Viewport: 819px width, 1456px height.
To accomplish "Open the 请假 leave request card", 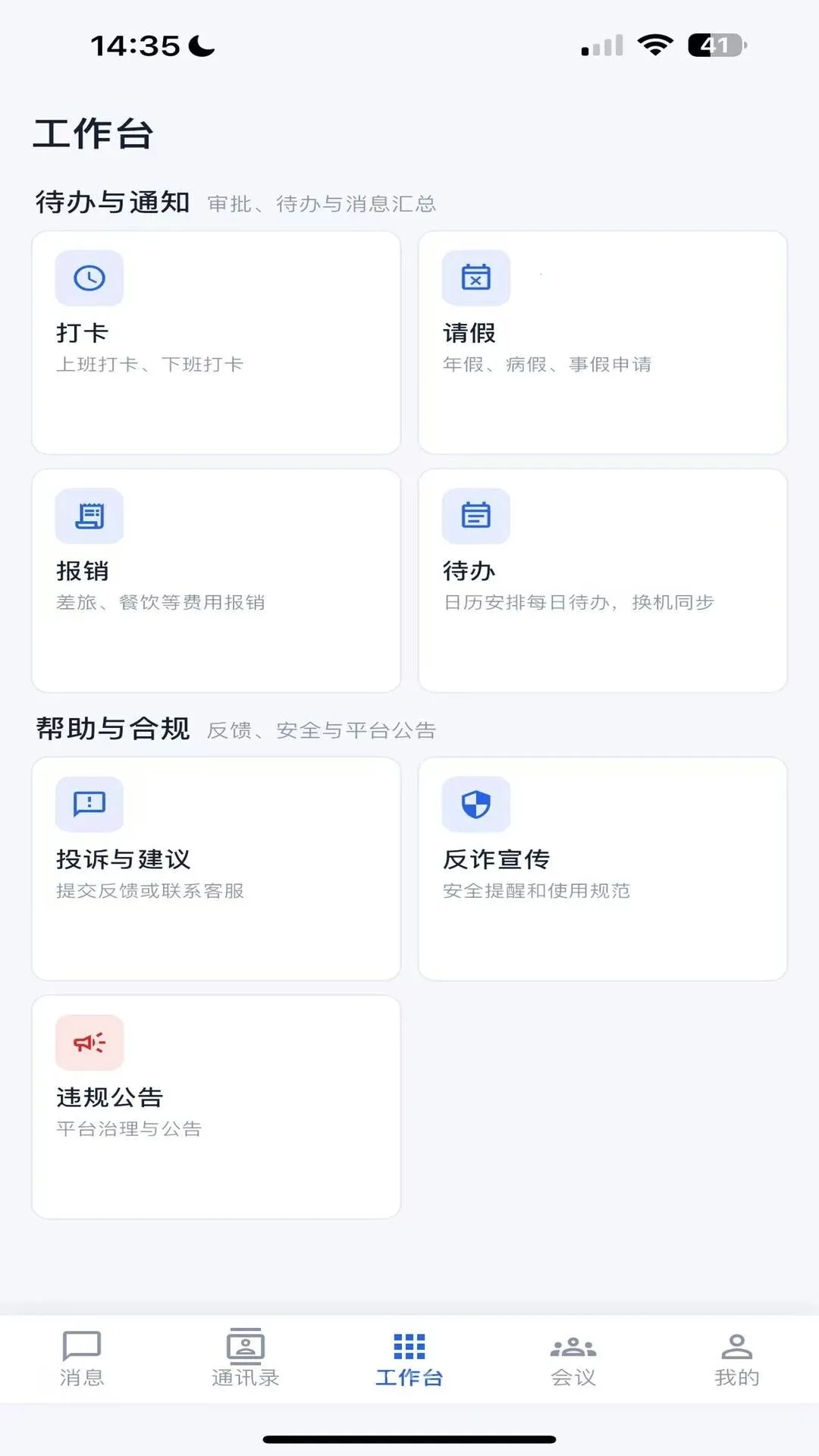I will point(603,343).
